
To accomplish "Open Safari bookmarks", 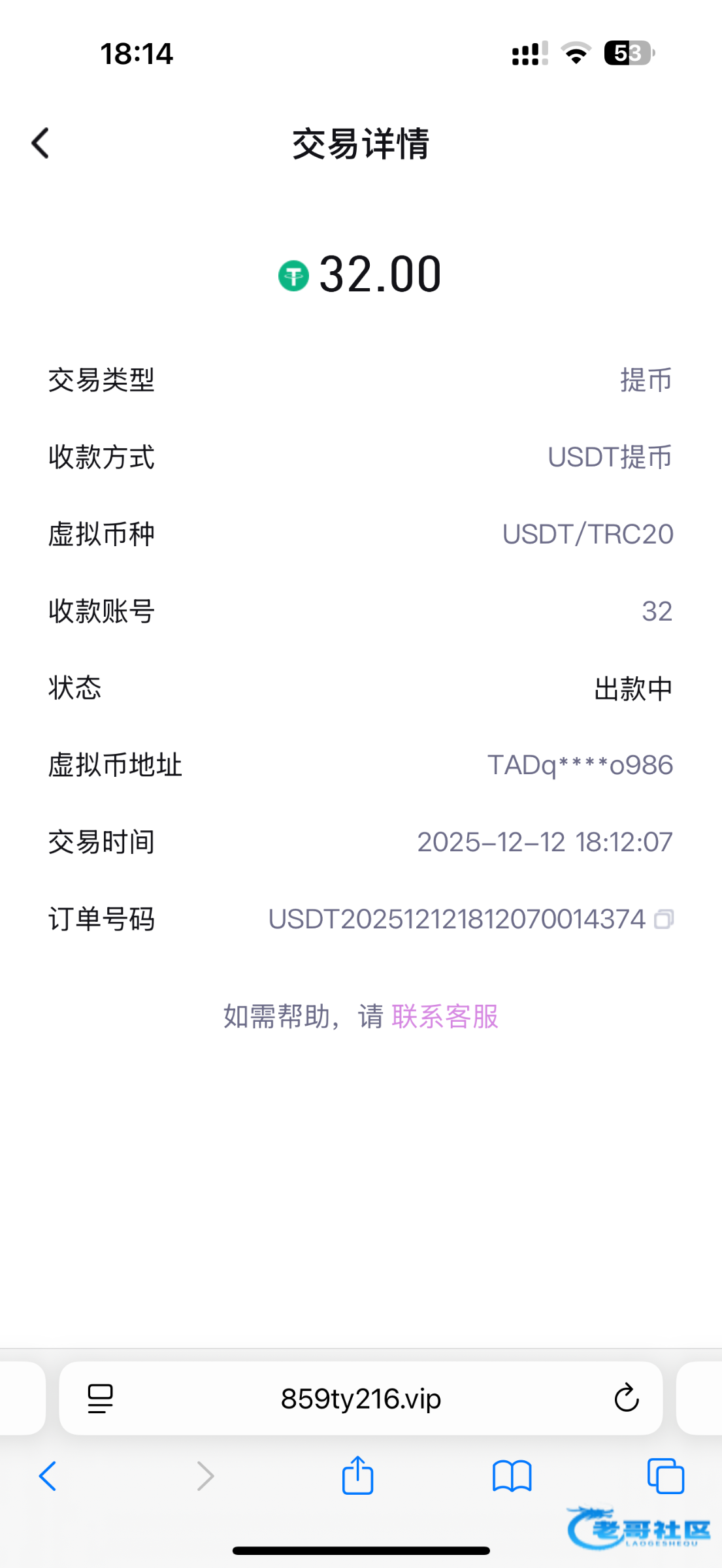I will (x=512, y=1476).
